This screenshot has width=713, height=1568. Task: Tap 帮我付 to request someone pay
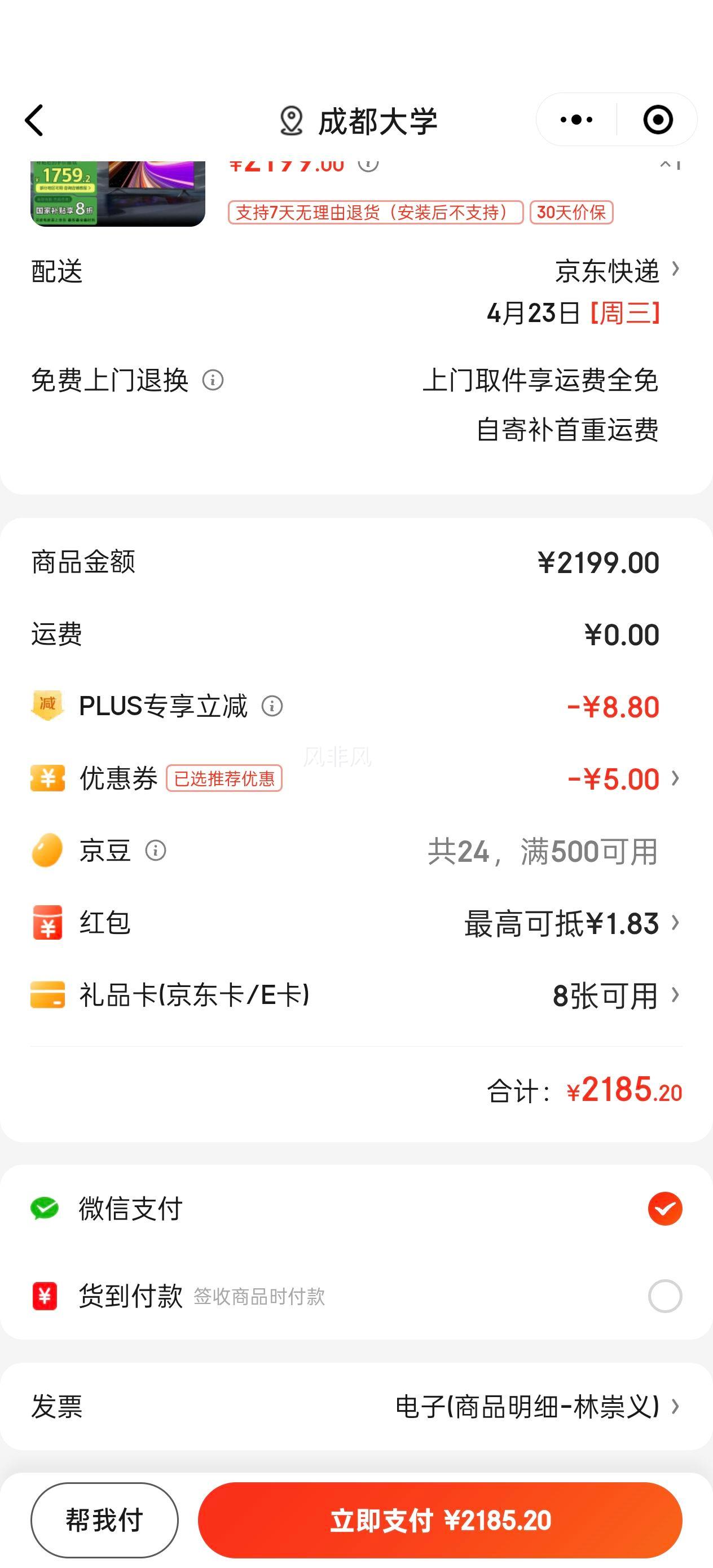pyautogui.click(x=104, y=1519)
